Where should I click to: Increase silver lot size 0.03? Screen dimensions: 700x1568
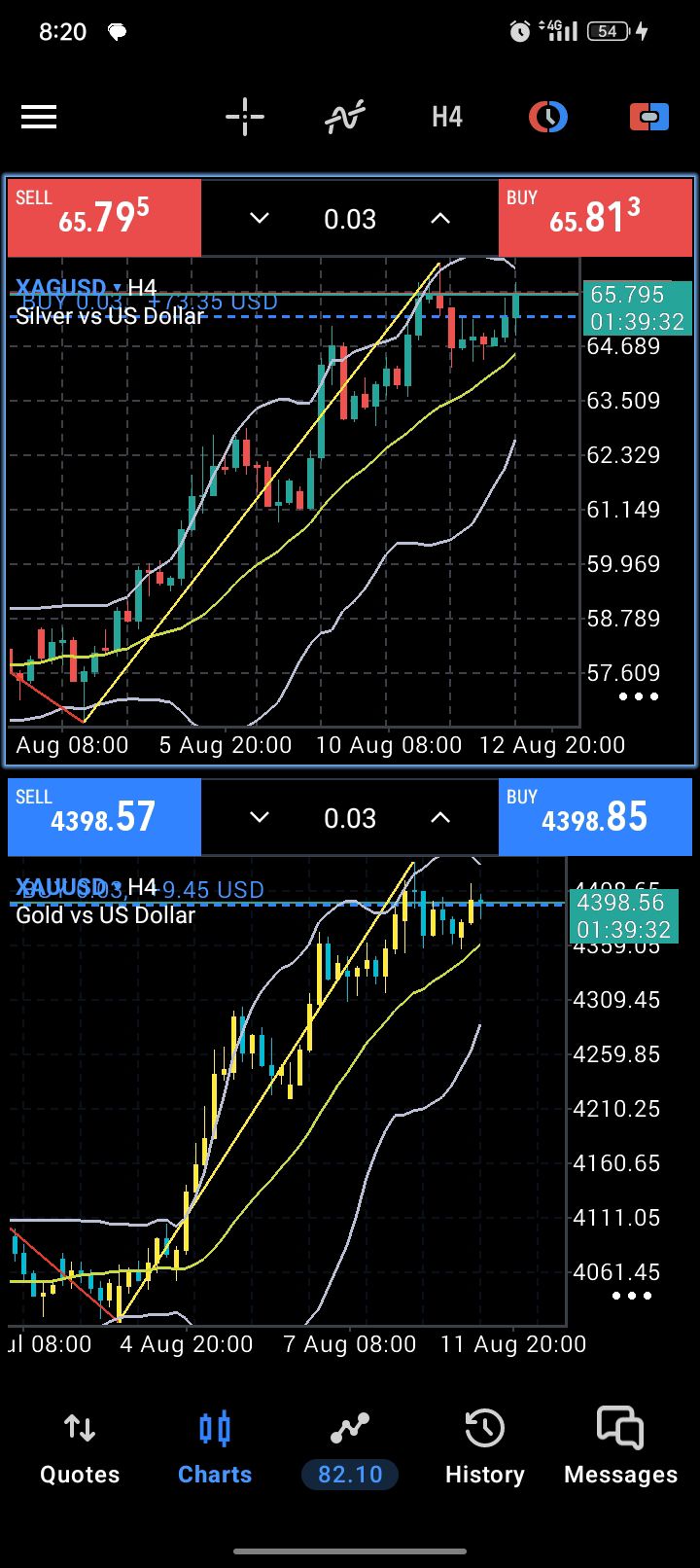tap(440, 219)
